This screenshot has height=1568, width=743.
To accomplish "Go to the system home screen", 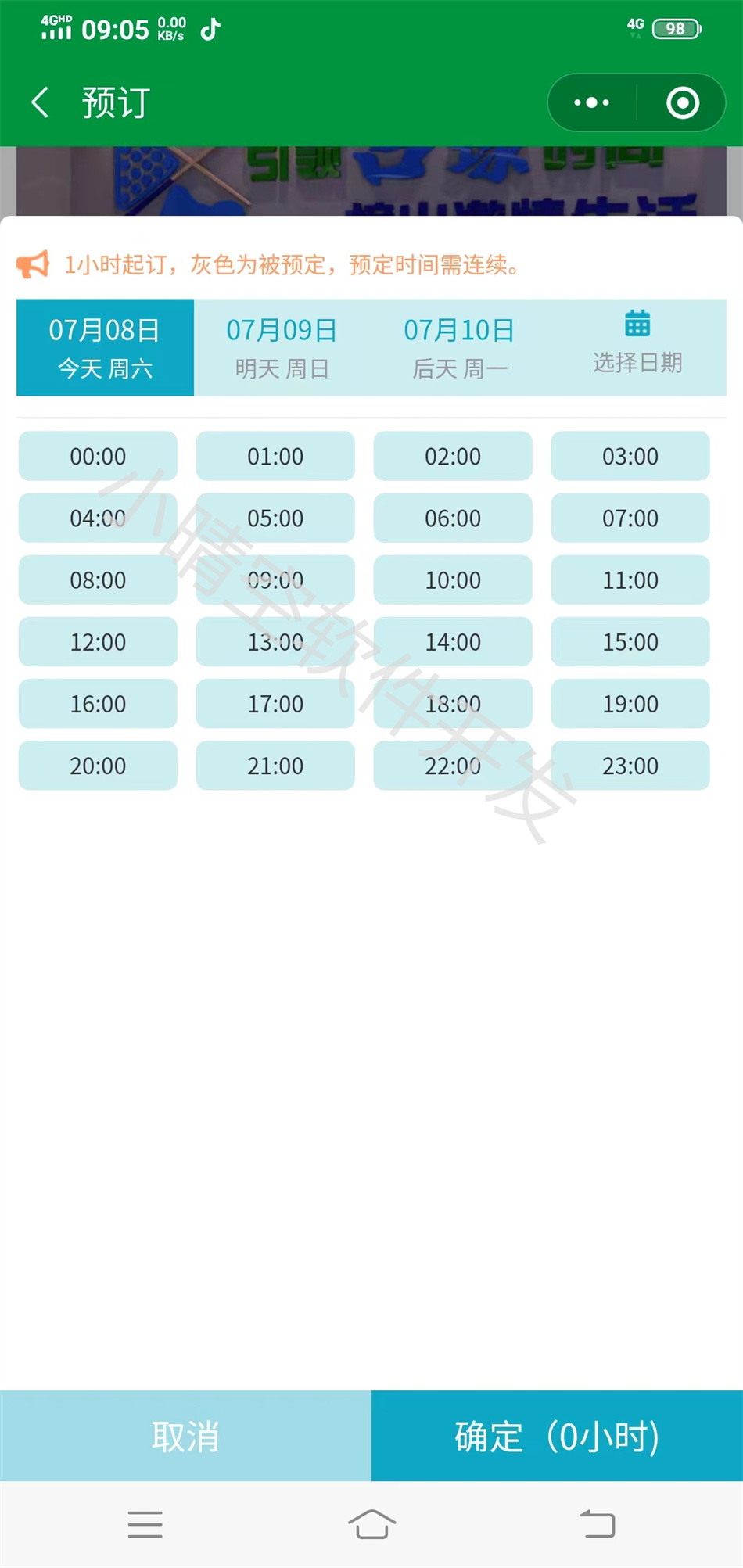I will click(371, 1524).
